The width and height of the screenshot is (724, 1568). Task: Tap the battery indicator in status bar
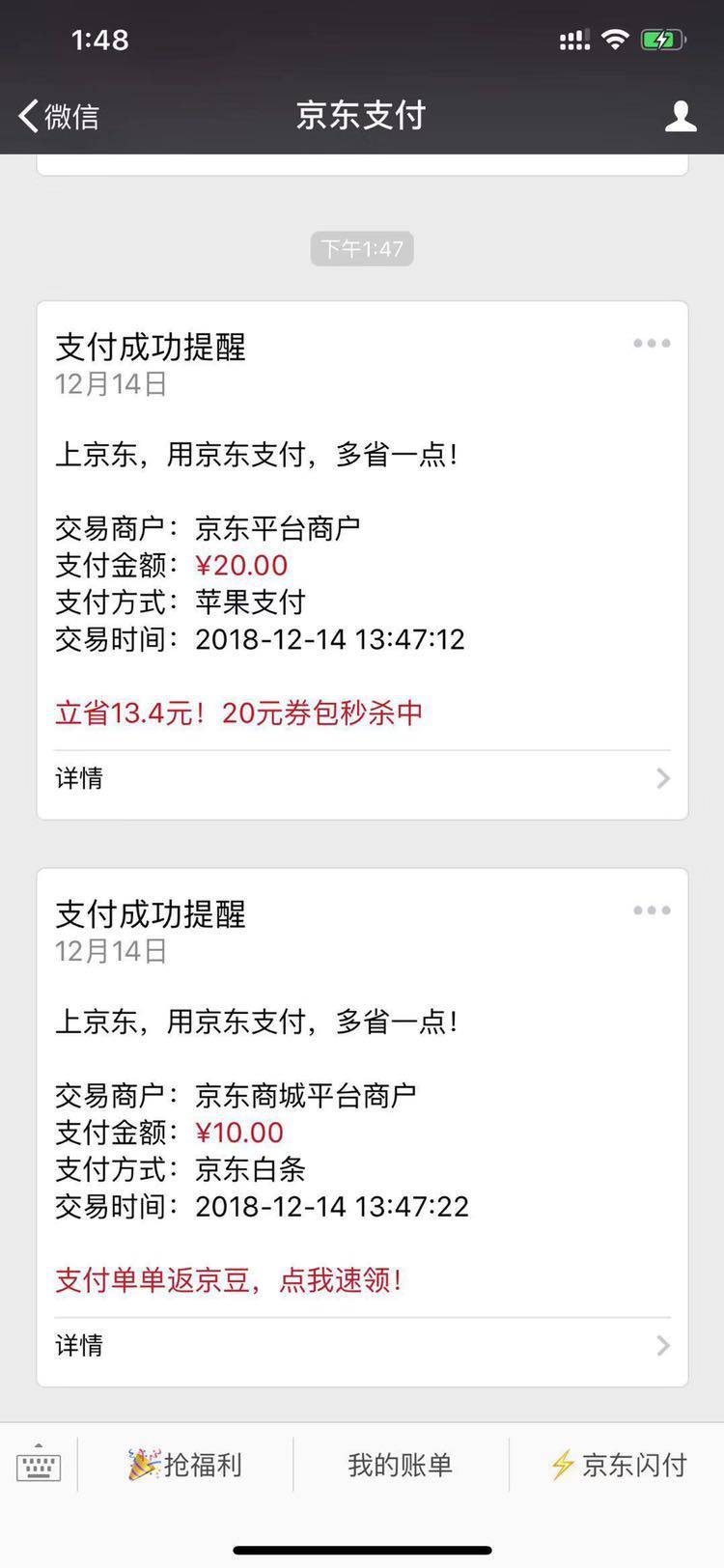661,39
